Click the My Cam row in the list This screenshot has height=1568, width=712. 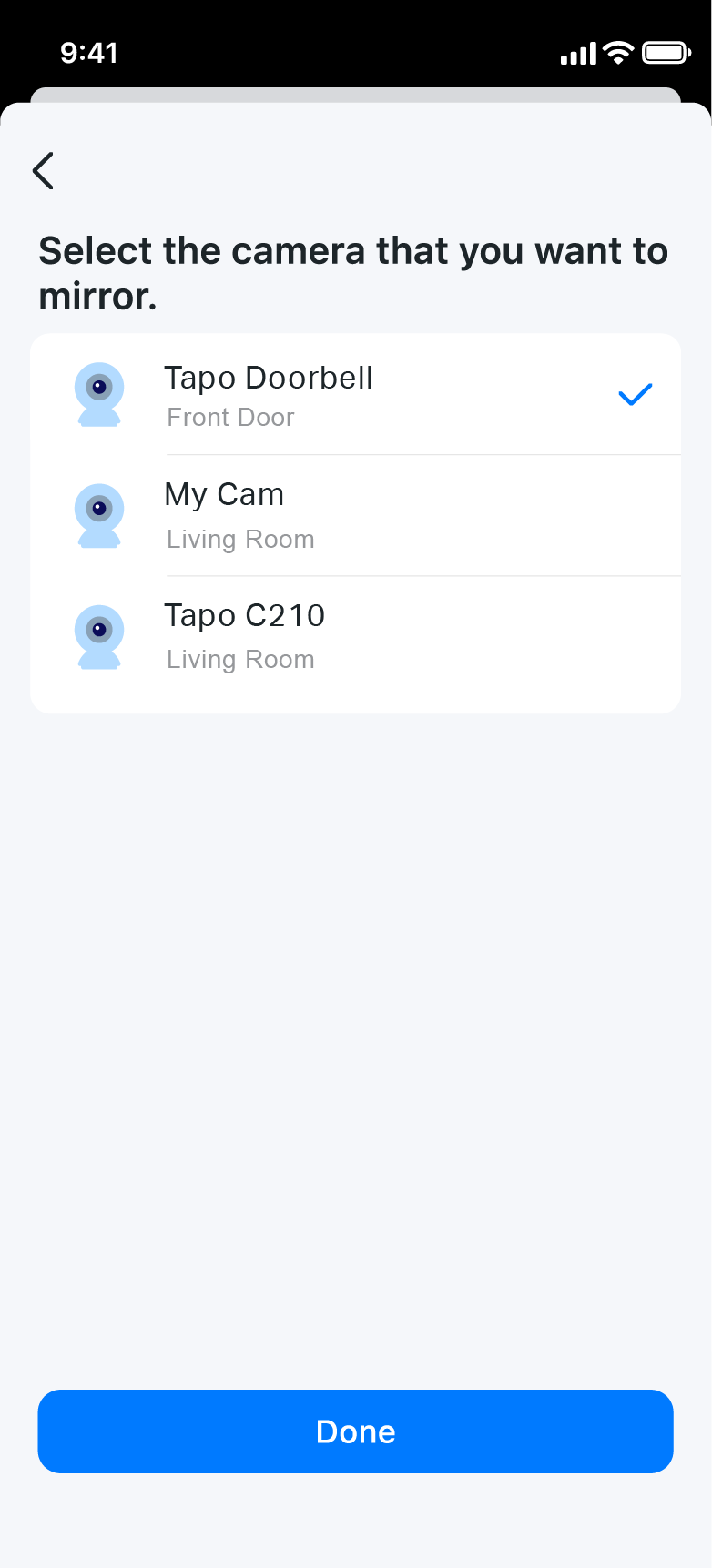pyautogui.click(x=355, y=515)
